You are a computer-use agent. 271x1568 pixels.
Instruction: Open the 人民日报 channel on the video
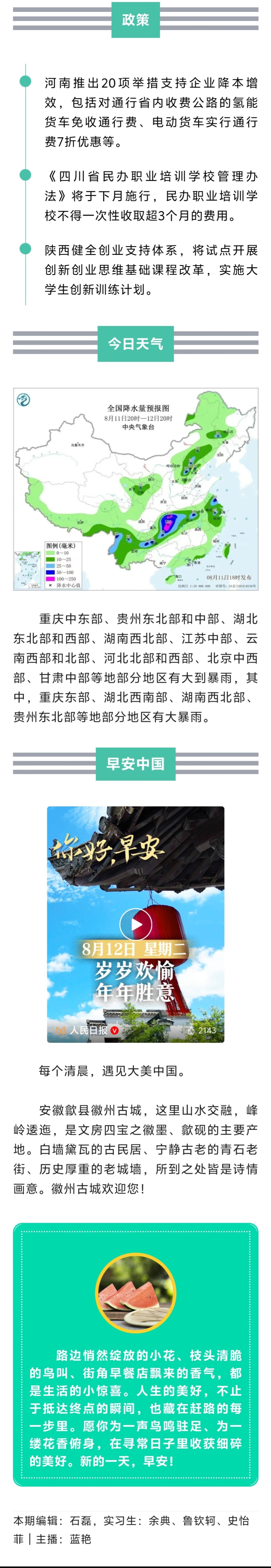tap(88, 1030)
